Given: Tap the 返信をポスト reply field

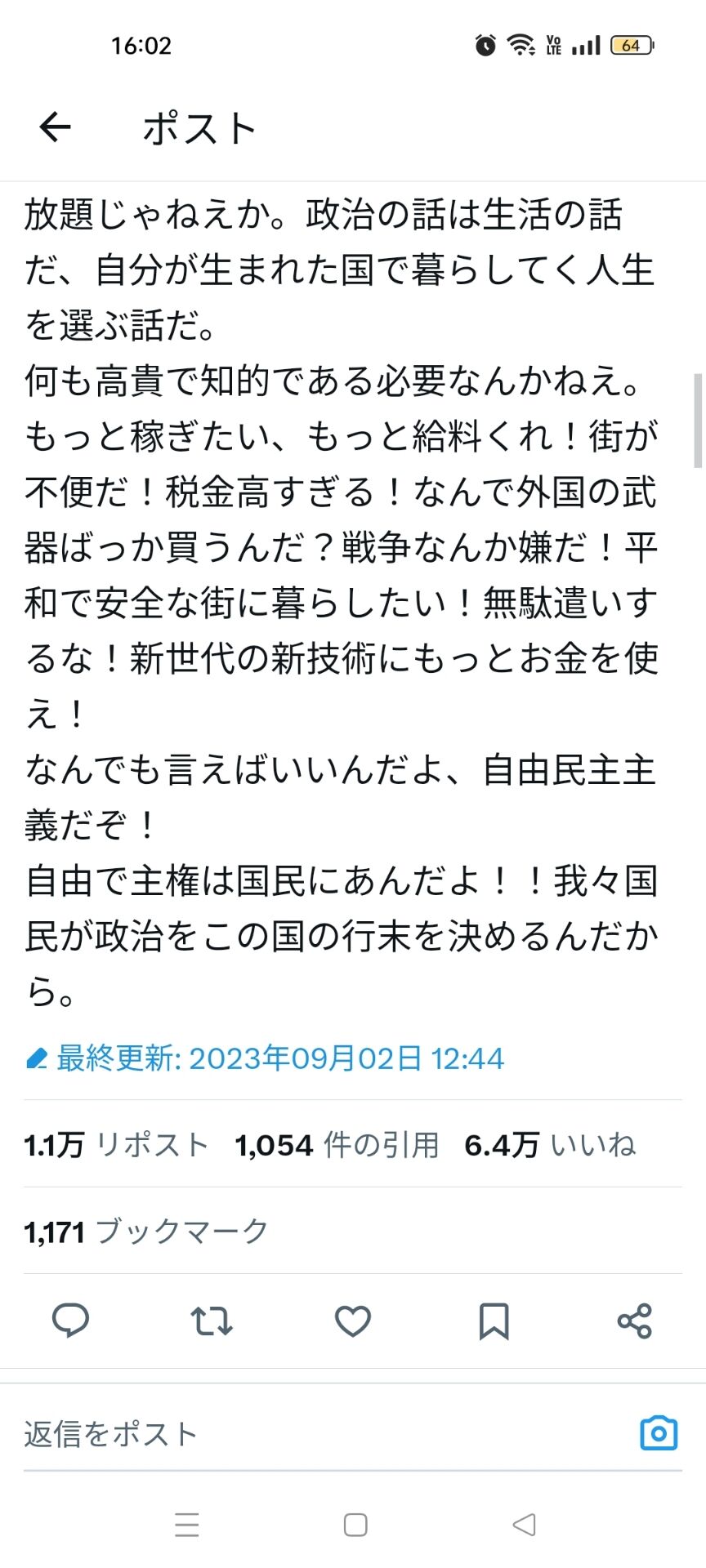Looking at the screenshot, I should pyautogui.click(x=327, y=1433).
